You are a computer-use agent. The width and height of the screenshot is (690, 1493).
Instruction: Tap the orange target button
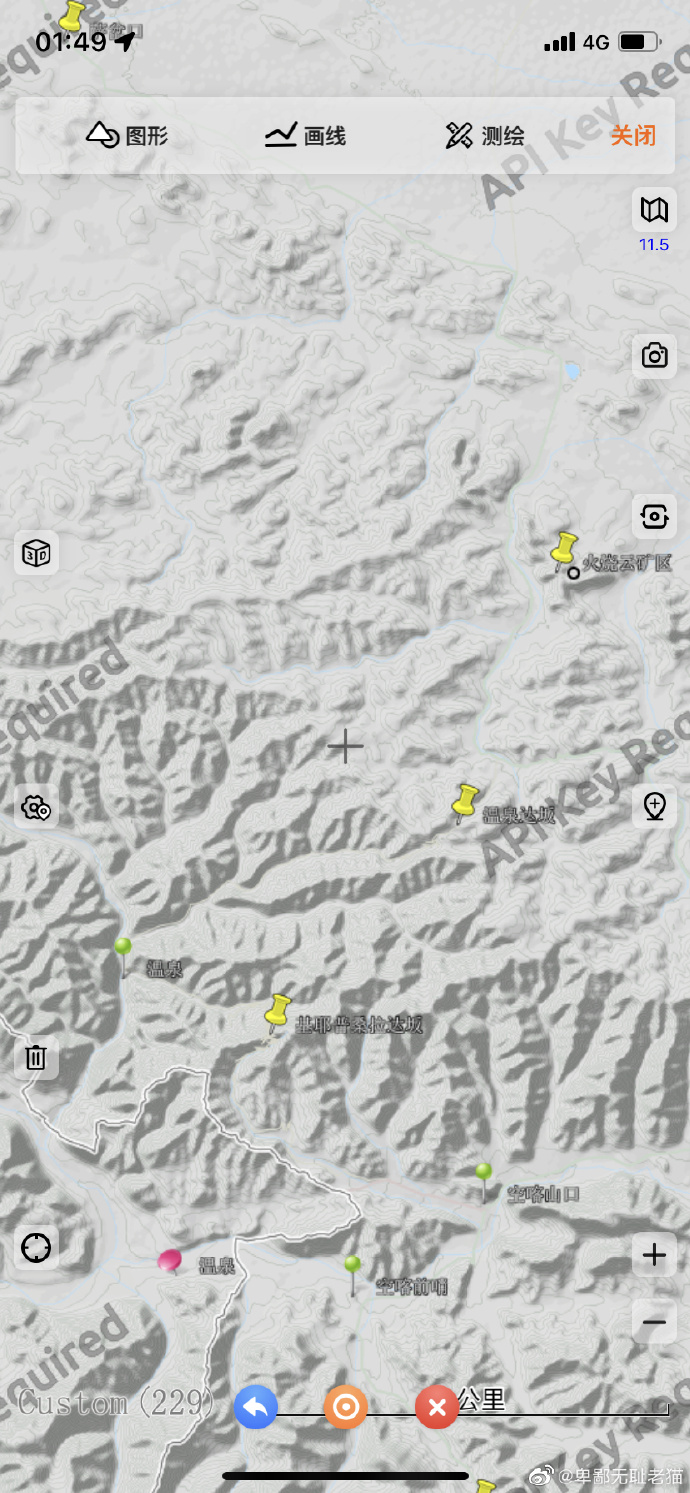point(345,1408)
